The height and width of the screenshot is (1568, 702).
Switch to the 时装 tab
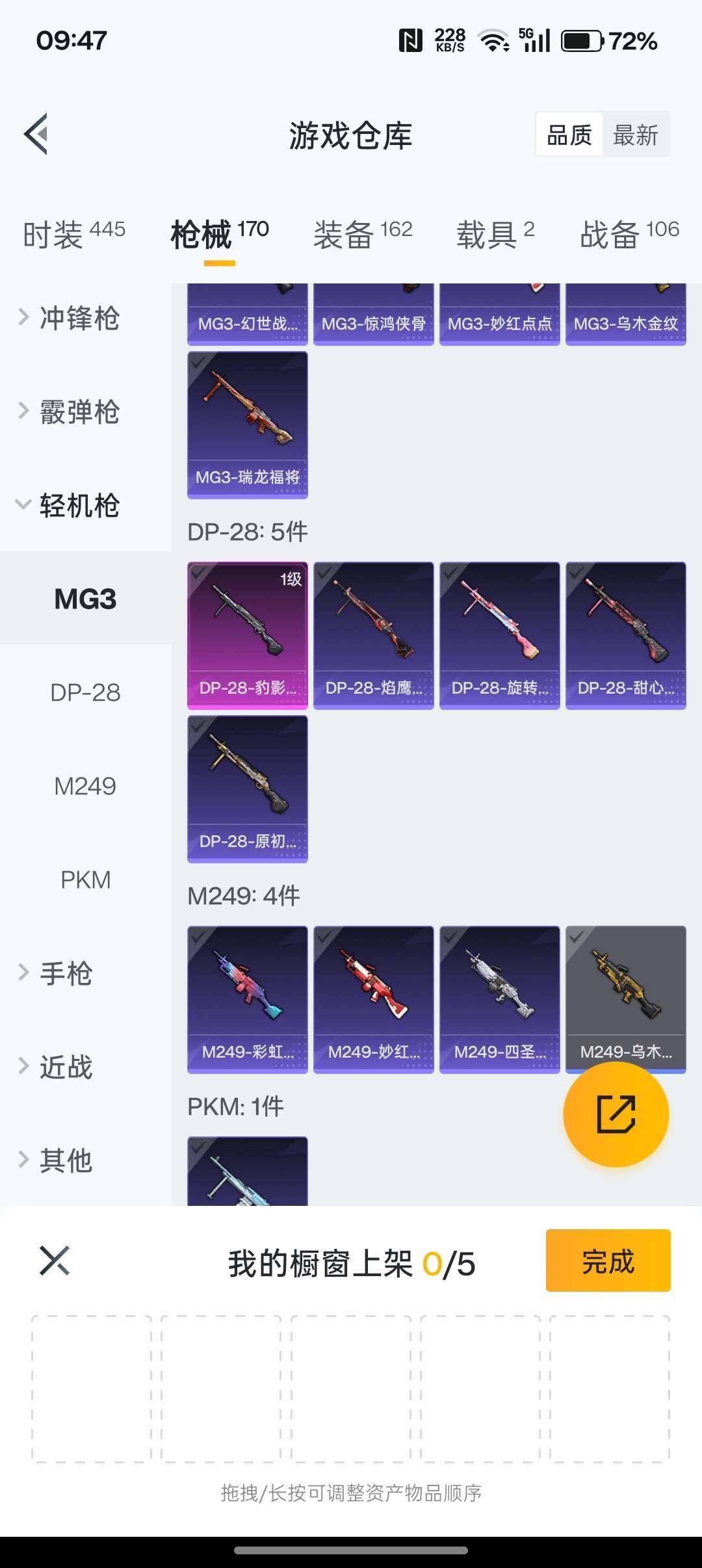point(73,234)
